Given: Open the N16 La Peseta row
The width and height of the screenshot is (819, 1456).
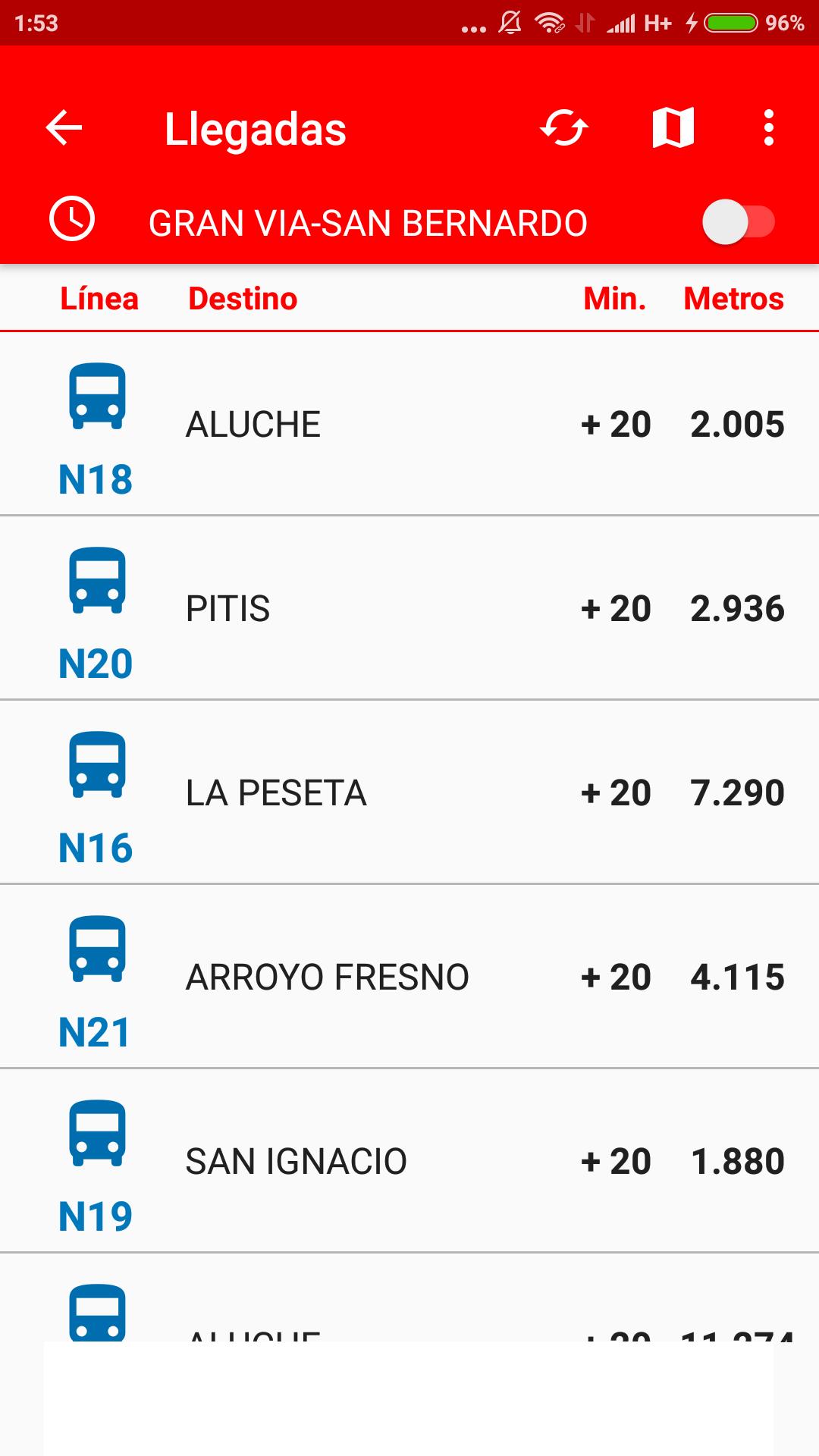Looking at the screenshot, I should pyautogui.click(x=409, y=792).
